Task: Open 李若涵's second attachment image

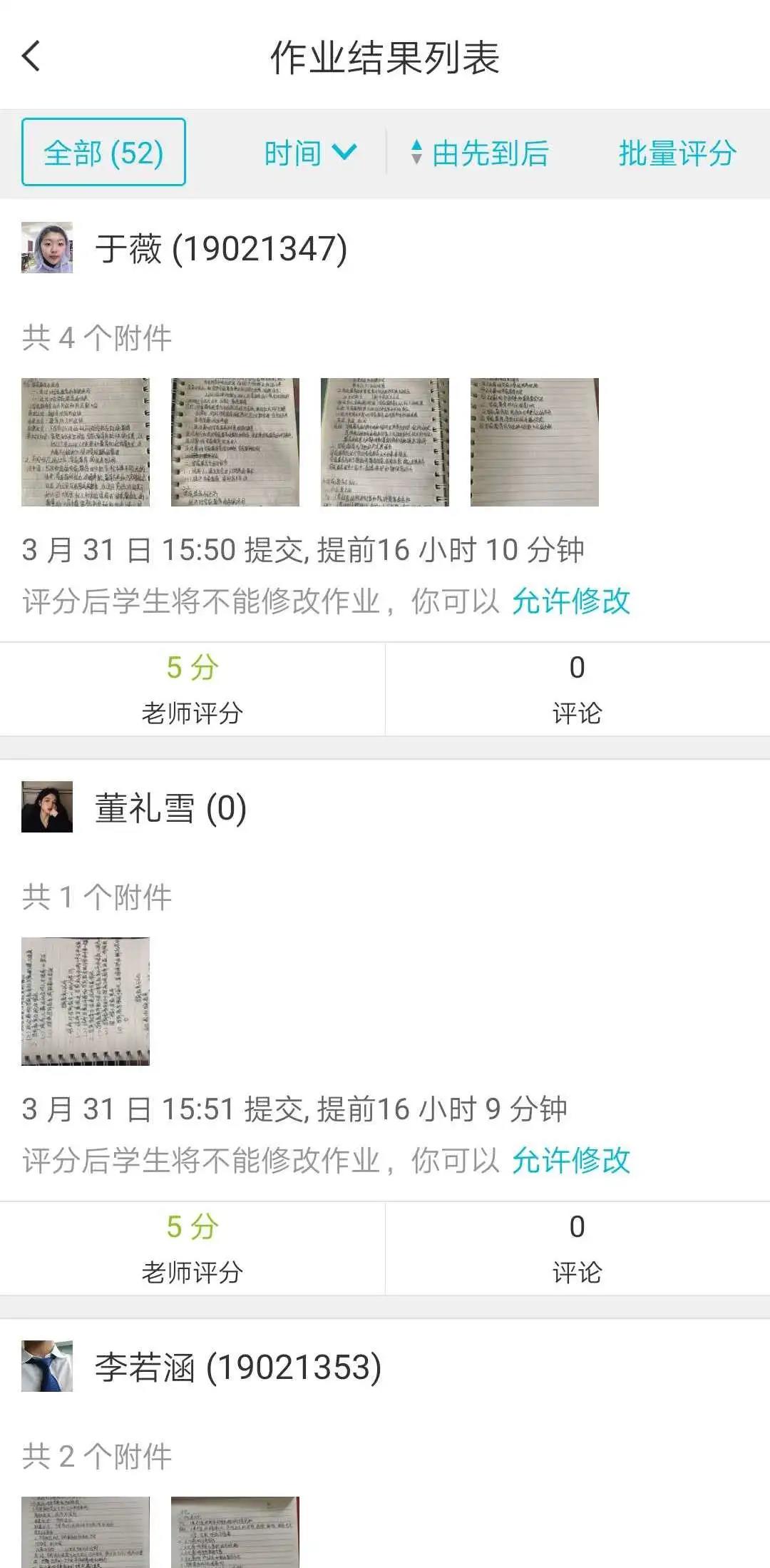Action: point(235,1532)
